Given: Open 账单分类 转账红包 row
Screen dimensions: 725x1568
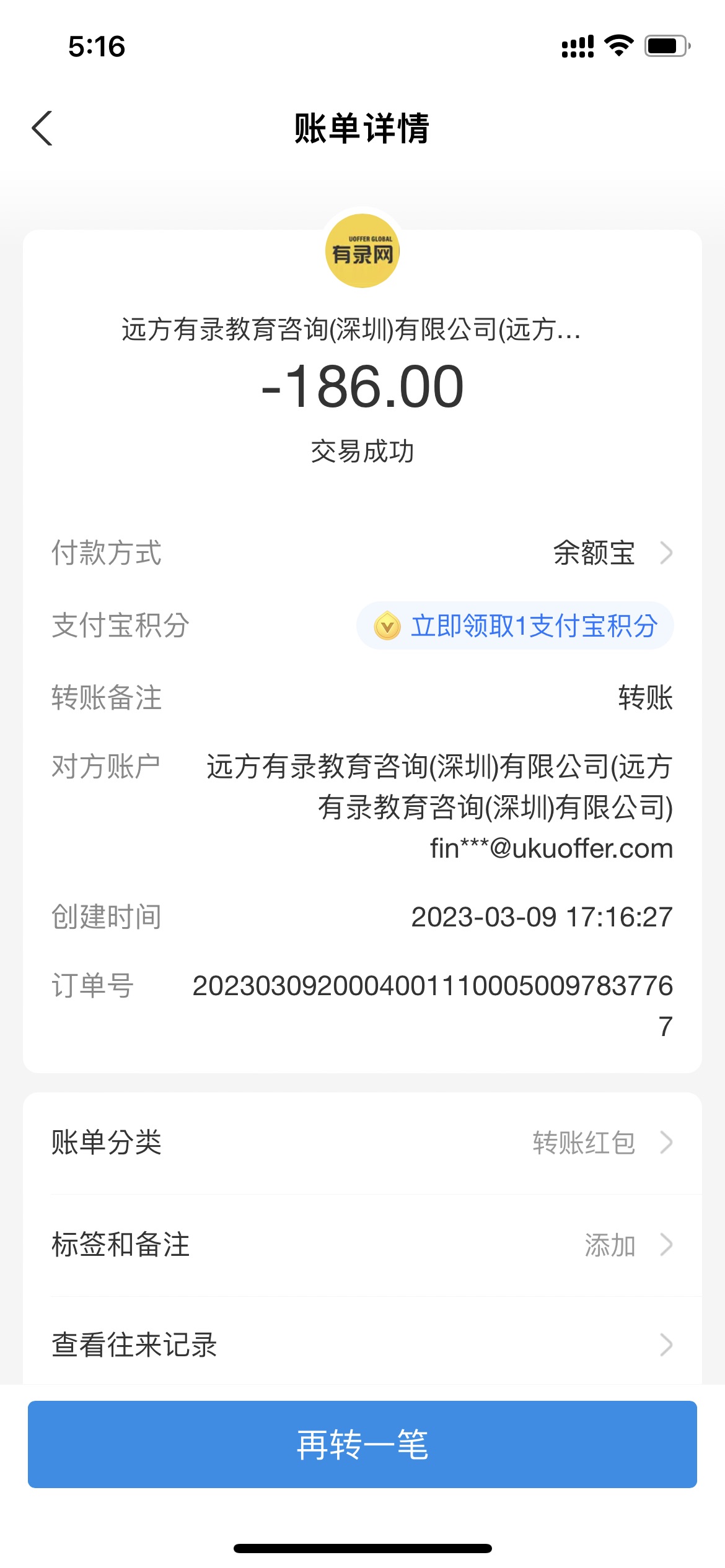Looking at the screenshot, I should tap(362, 1143).
